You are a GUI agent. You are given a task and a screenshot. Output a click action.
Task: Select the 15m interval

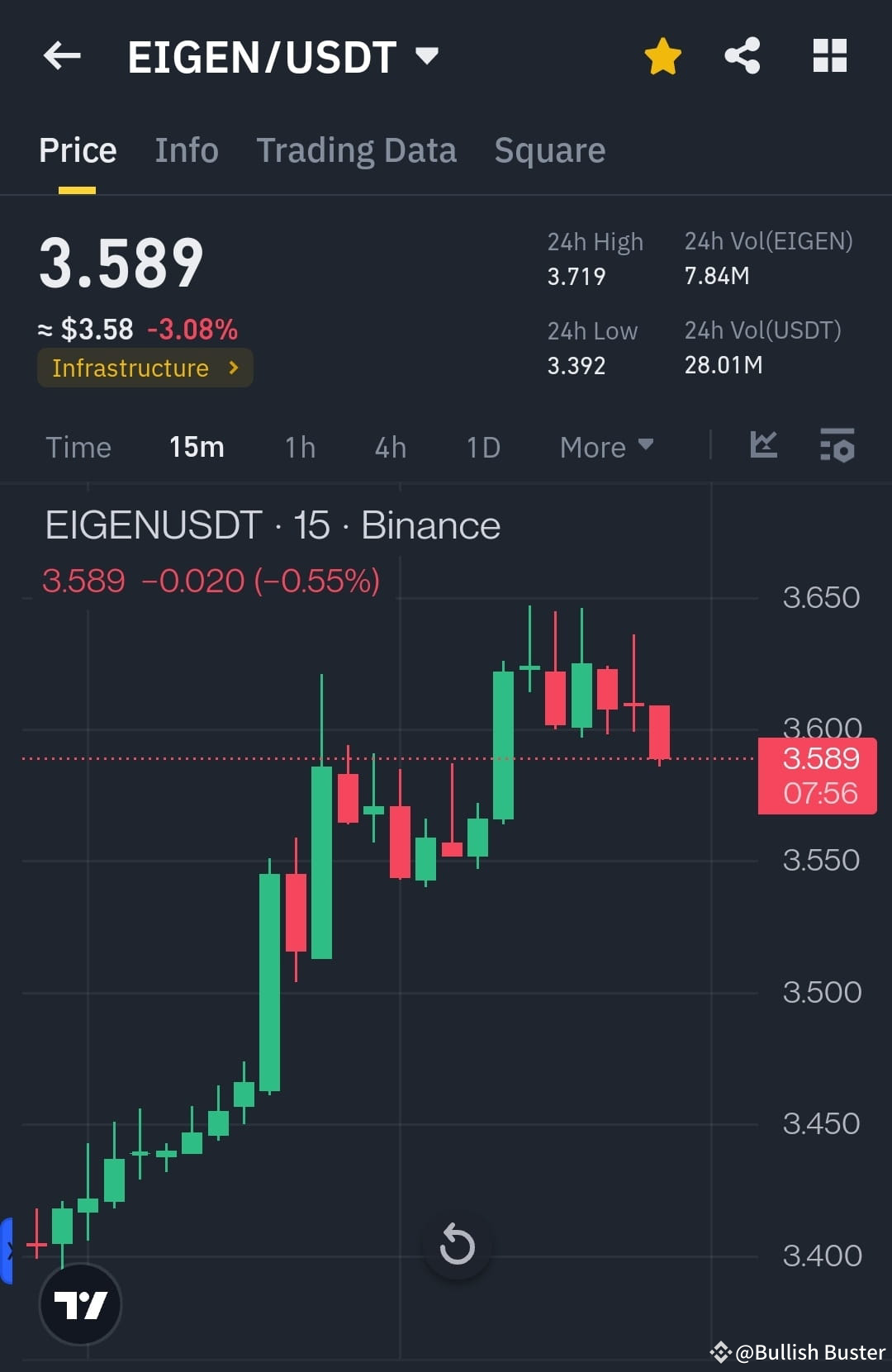197,447
